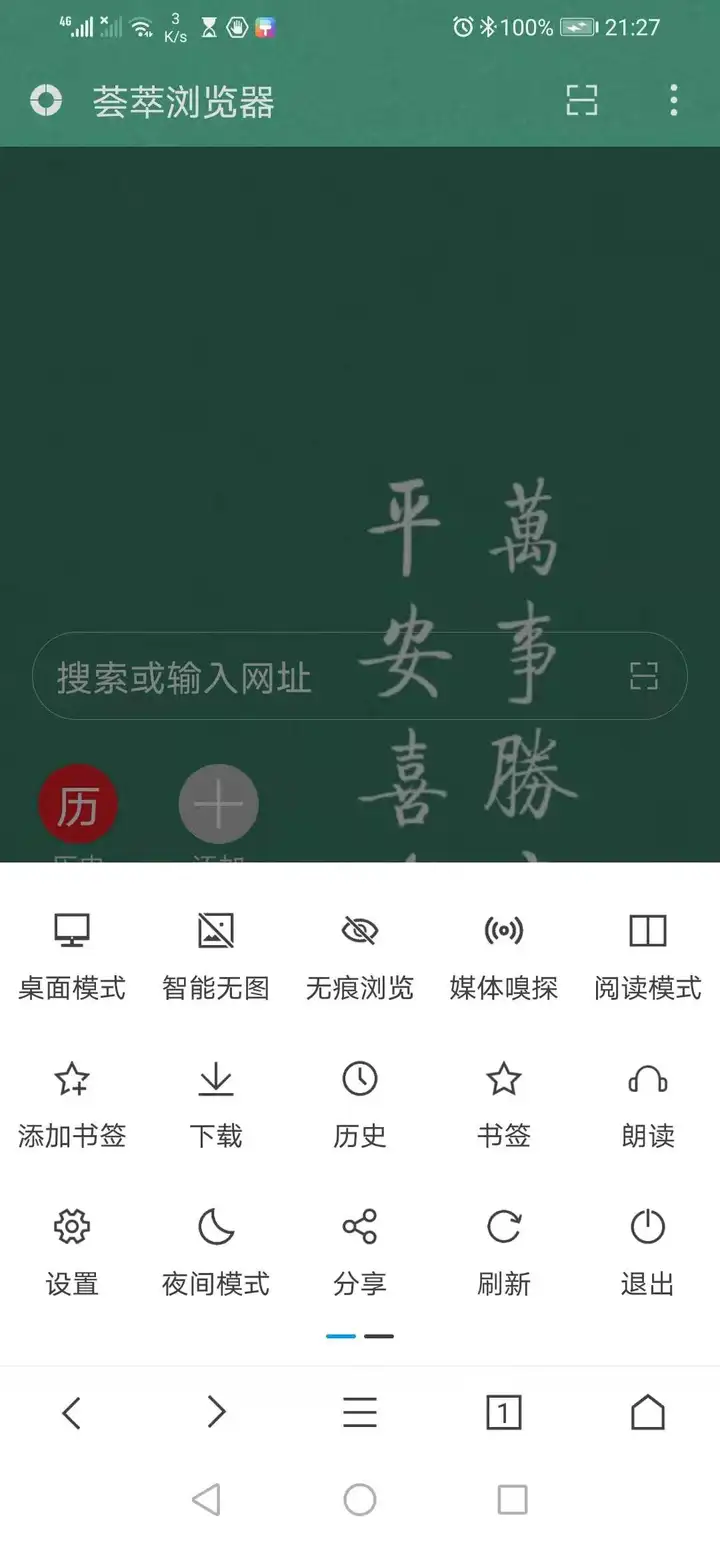Turn on 智能无图 image-free mode

pos(216,955)
